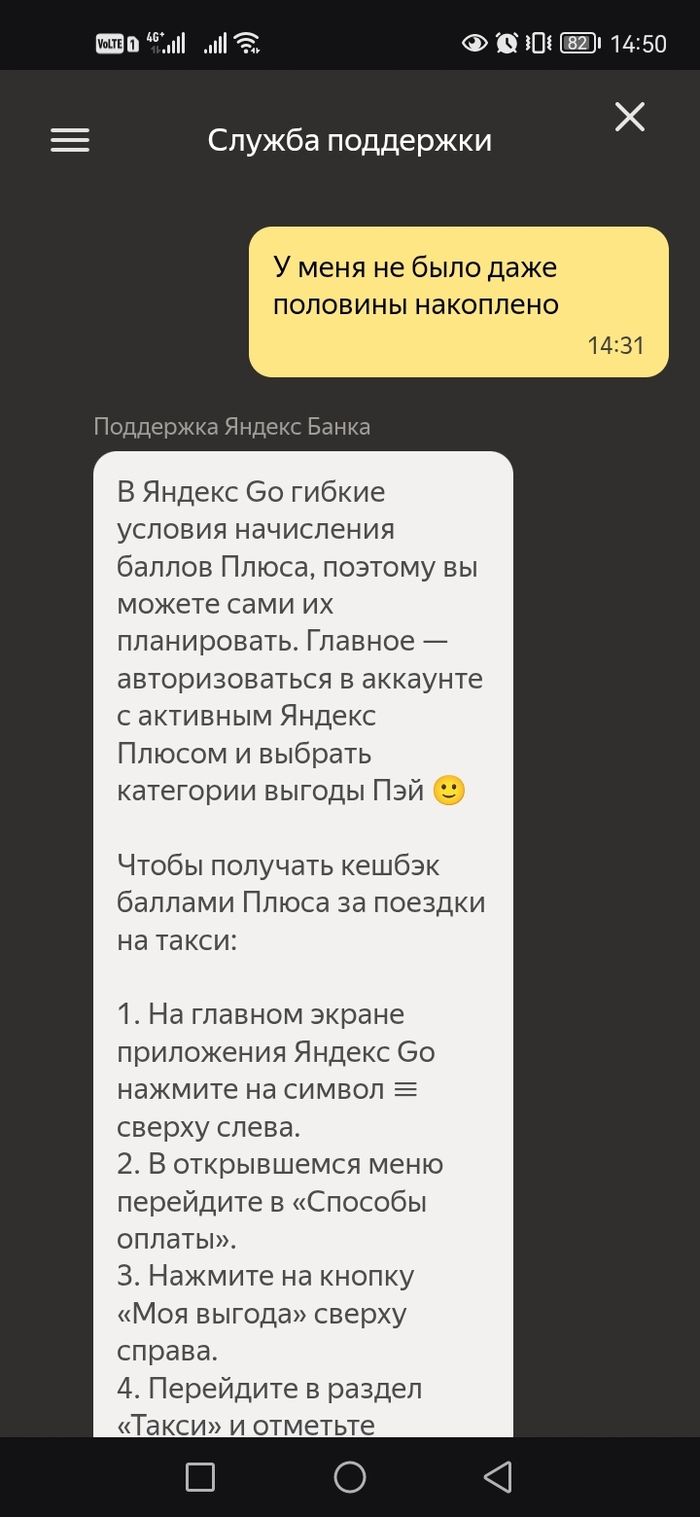The image size is (700, 1517).
Task: Open recent apps
Action: coord(201,1476)
